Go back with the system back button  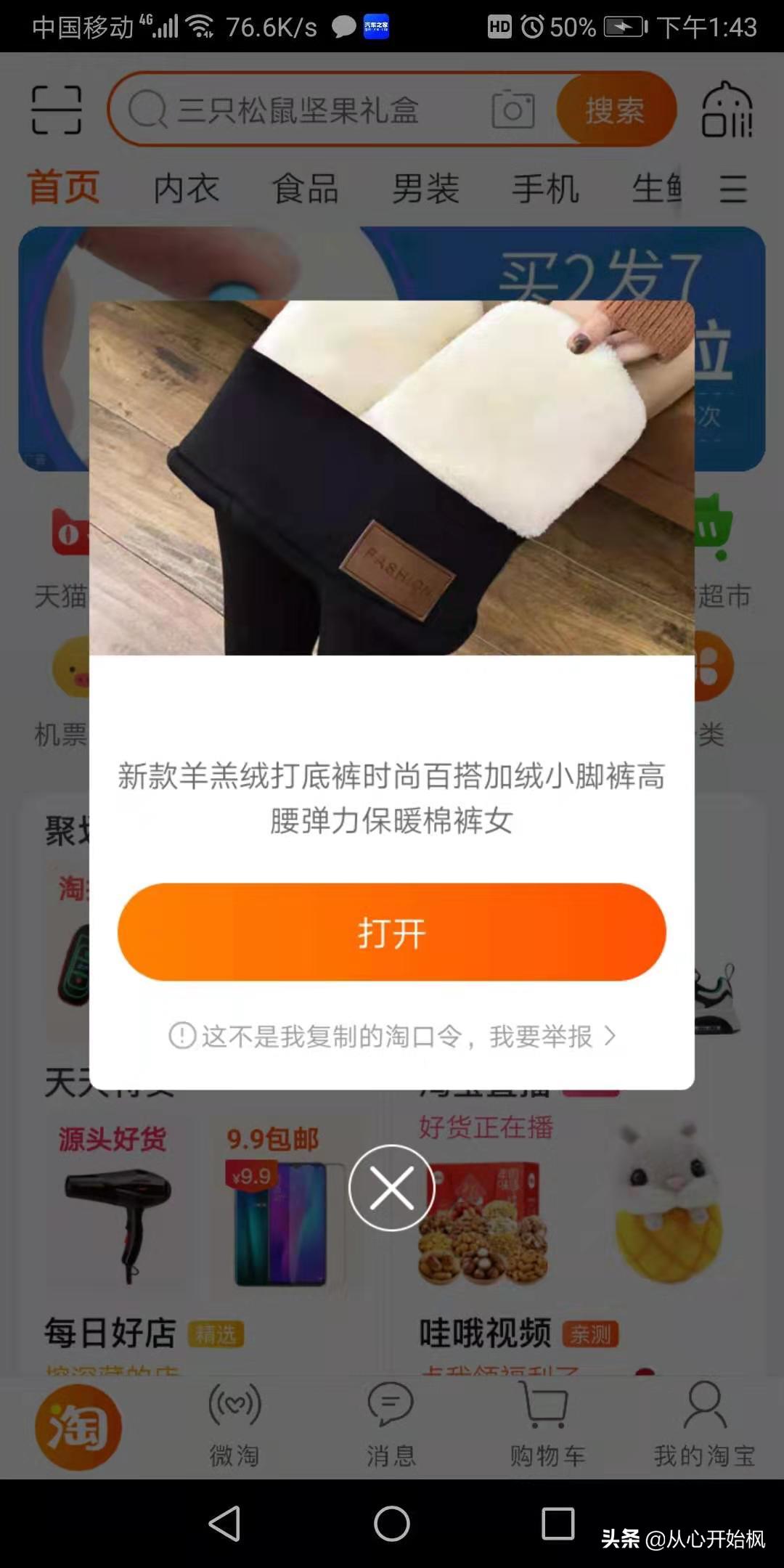point(224,1523)
